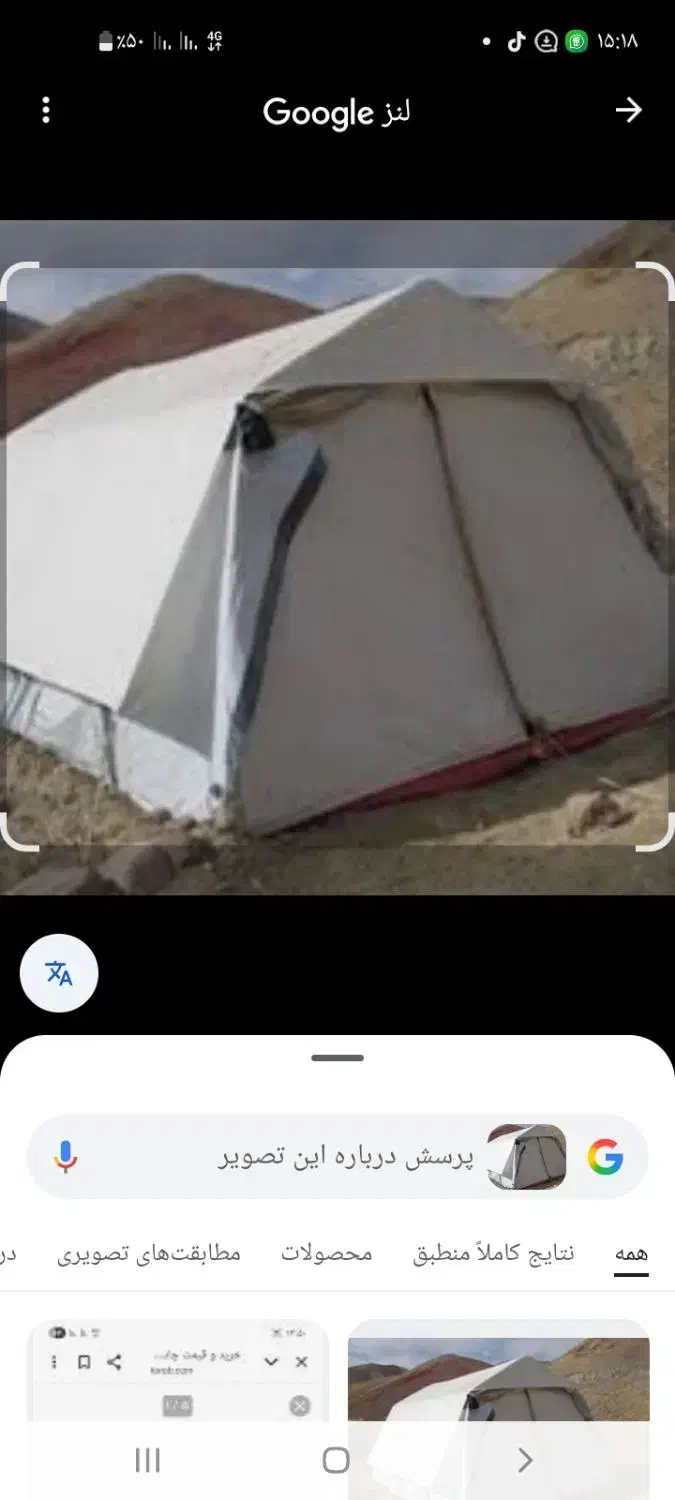Tap the back arrow at top right
This screenshot has width=675, height=1500.
pos(628,110)
